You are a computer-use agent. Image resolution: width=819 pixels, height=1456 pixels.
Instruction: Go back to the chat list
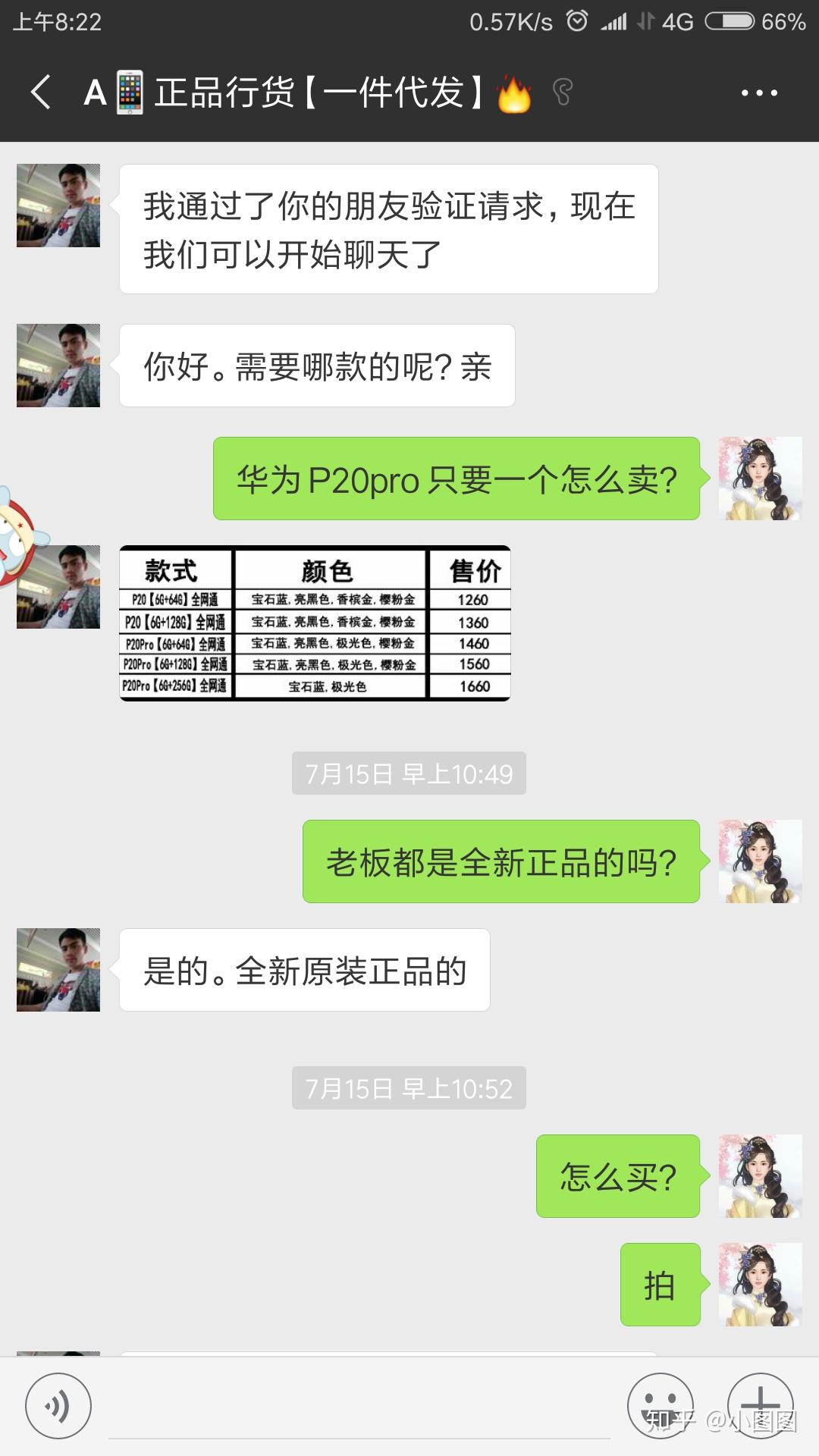click(x=42, y=93)
